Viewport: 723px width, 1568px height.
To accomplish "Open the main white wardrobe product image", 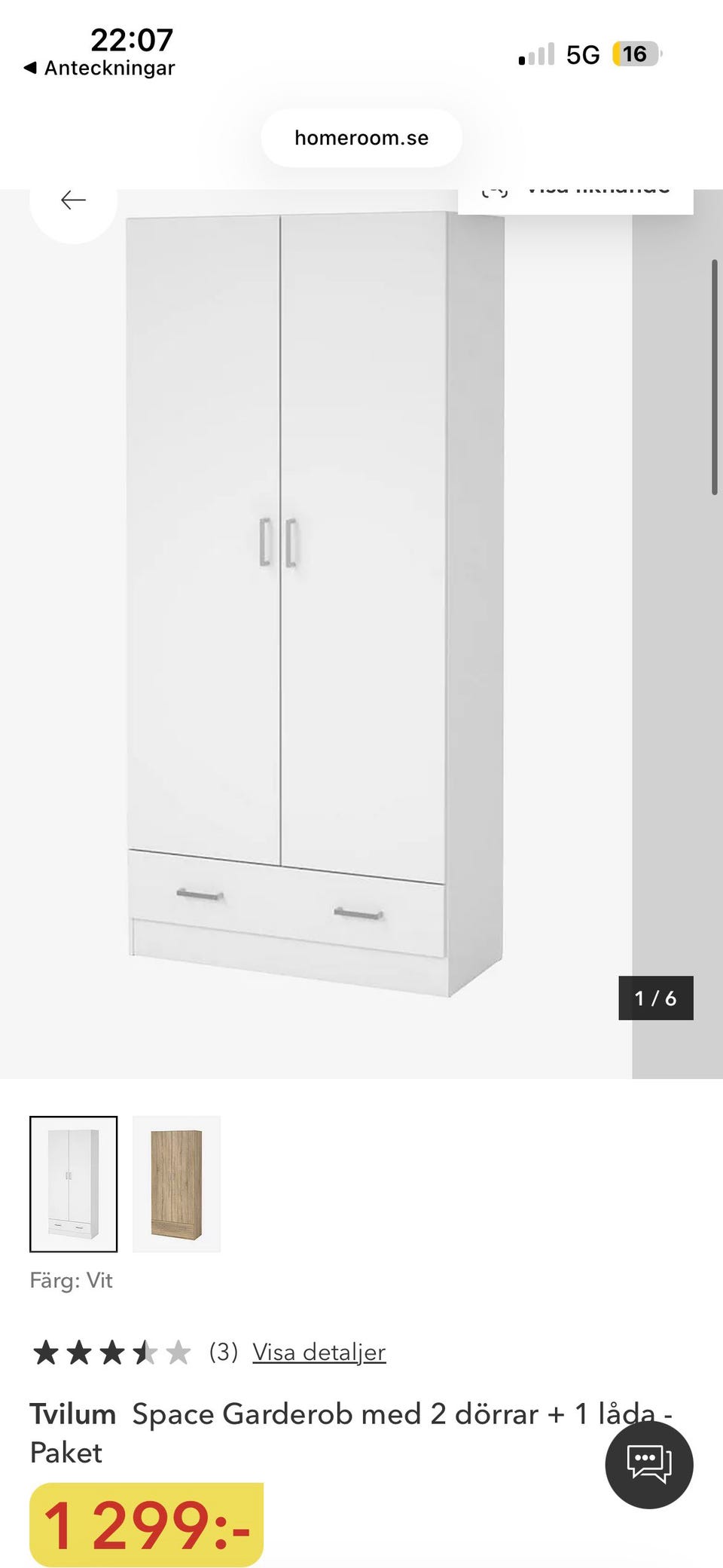I will click(316, 603).
